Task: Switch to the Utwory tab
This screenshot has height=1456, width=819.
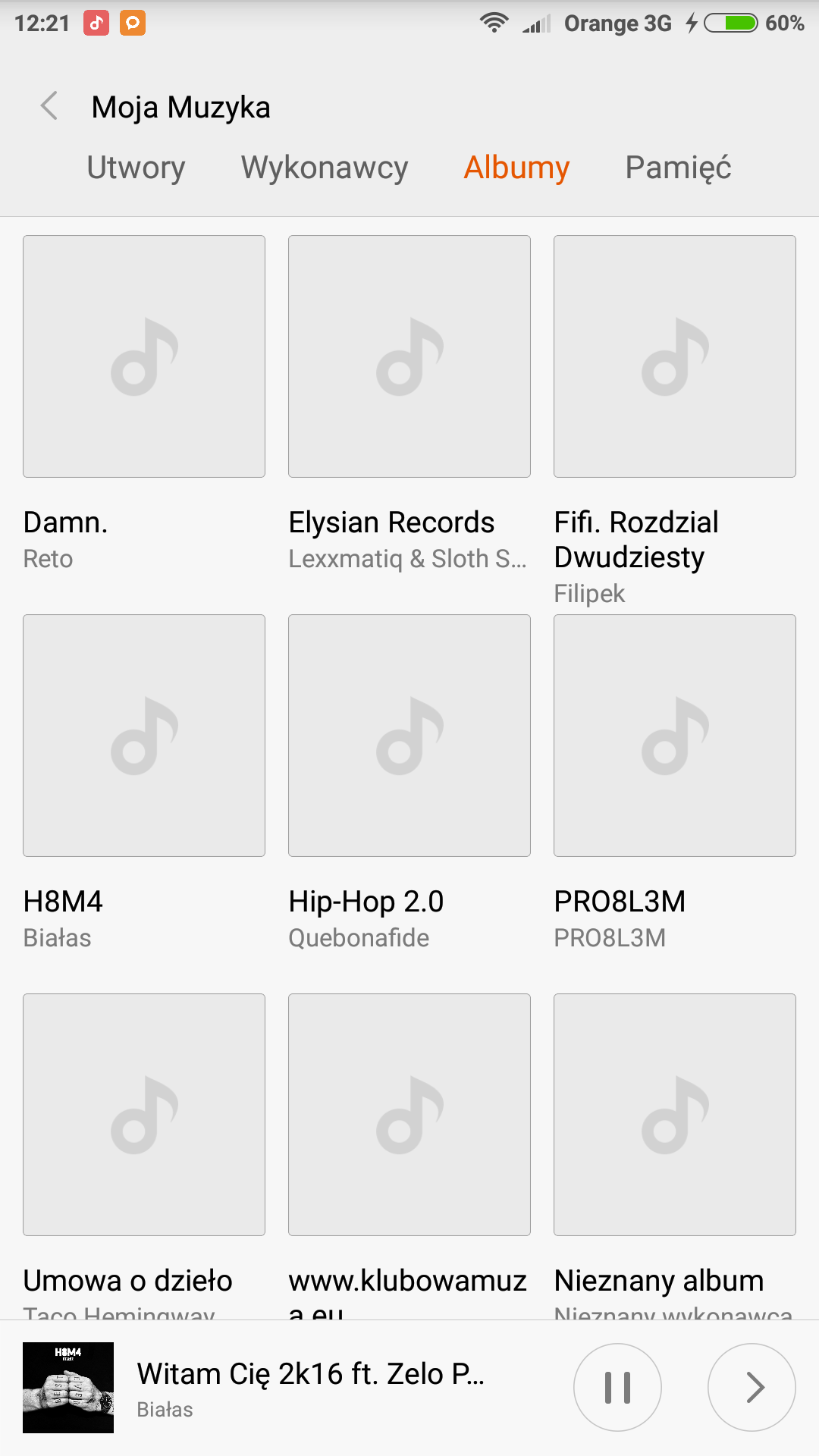Action: pyautogui.click(x=136, y=168)
